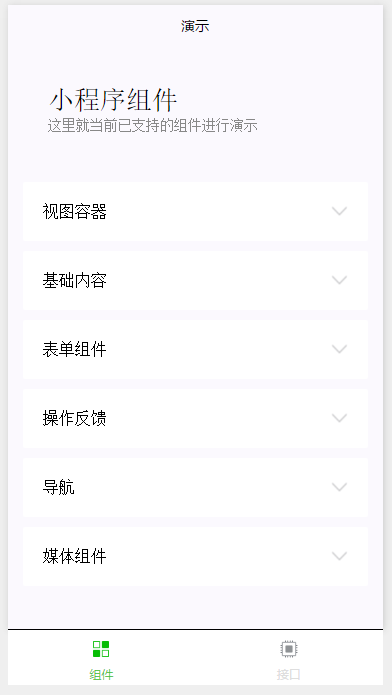Select the 组件 tab
Viewport: 392px width, 695px height.
102,660
